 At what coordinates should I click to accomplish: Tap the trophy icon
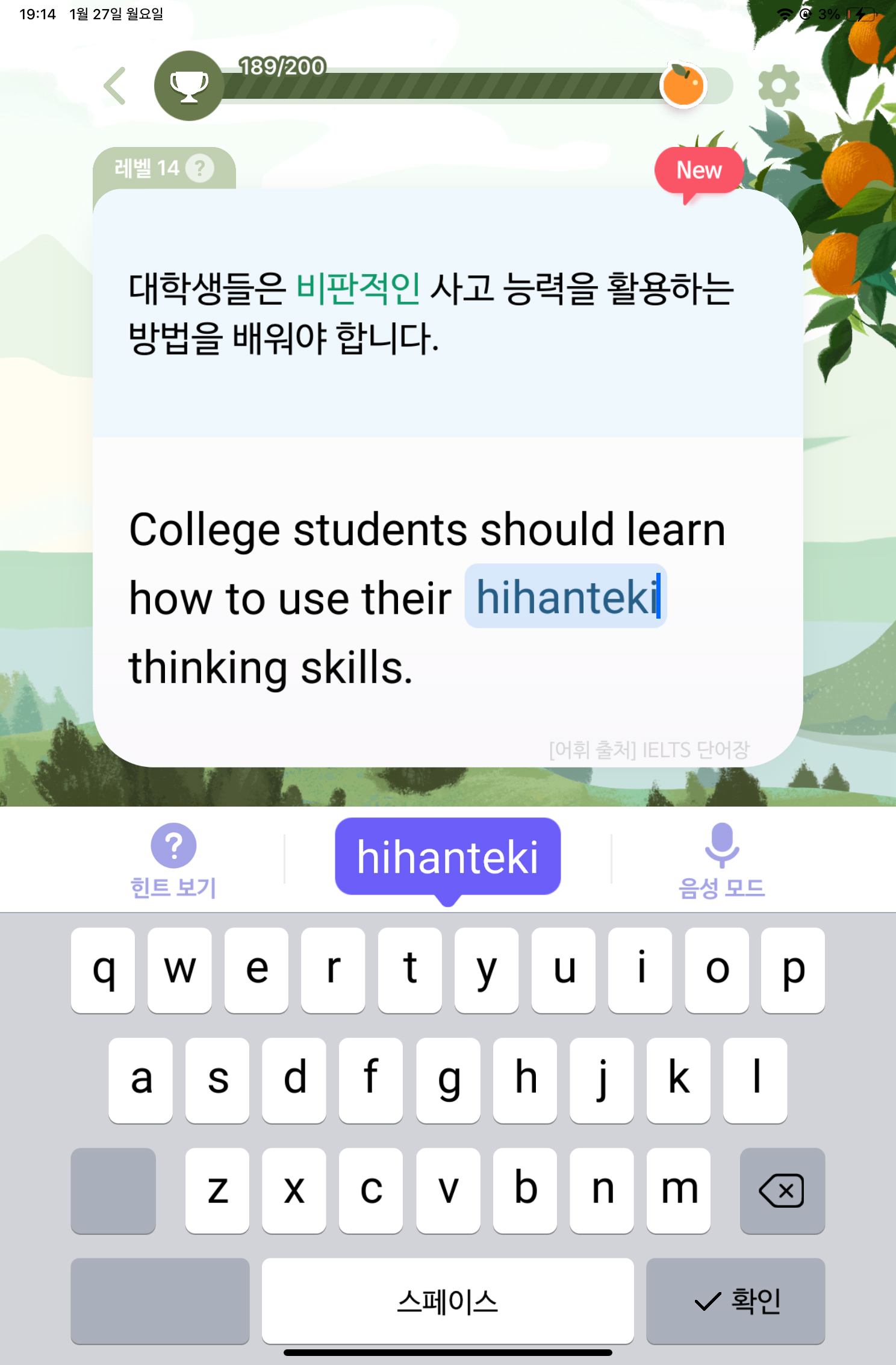189,86
